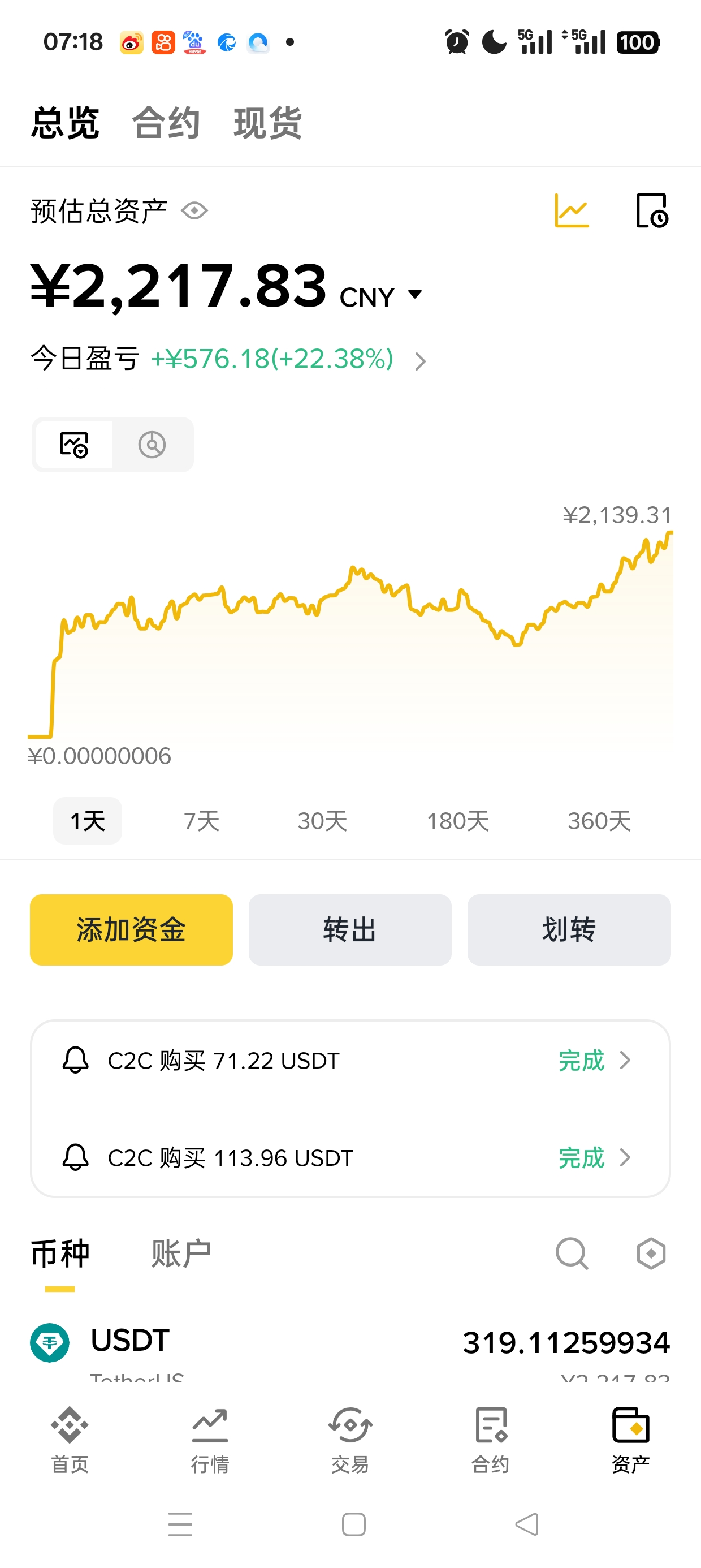Screen dimensions: 701x1568
Task: Switch to the 账户 tab
Action: click(181, 1254)
